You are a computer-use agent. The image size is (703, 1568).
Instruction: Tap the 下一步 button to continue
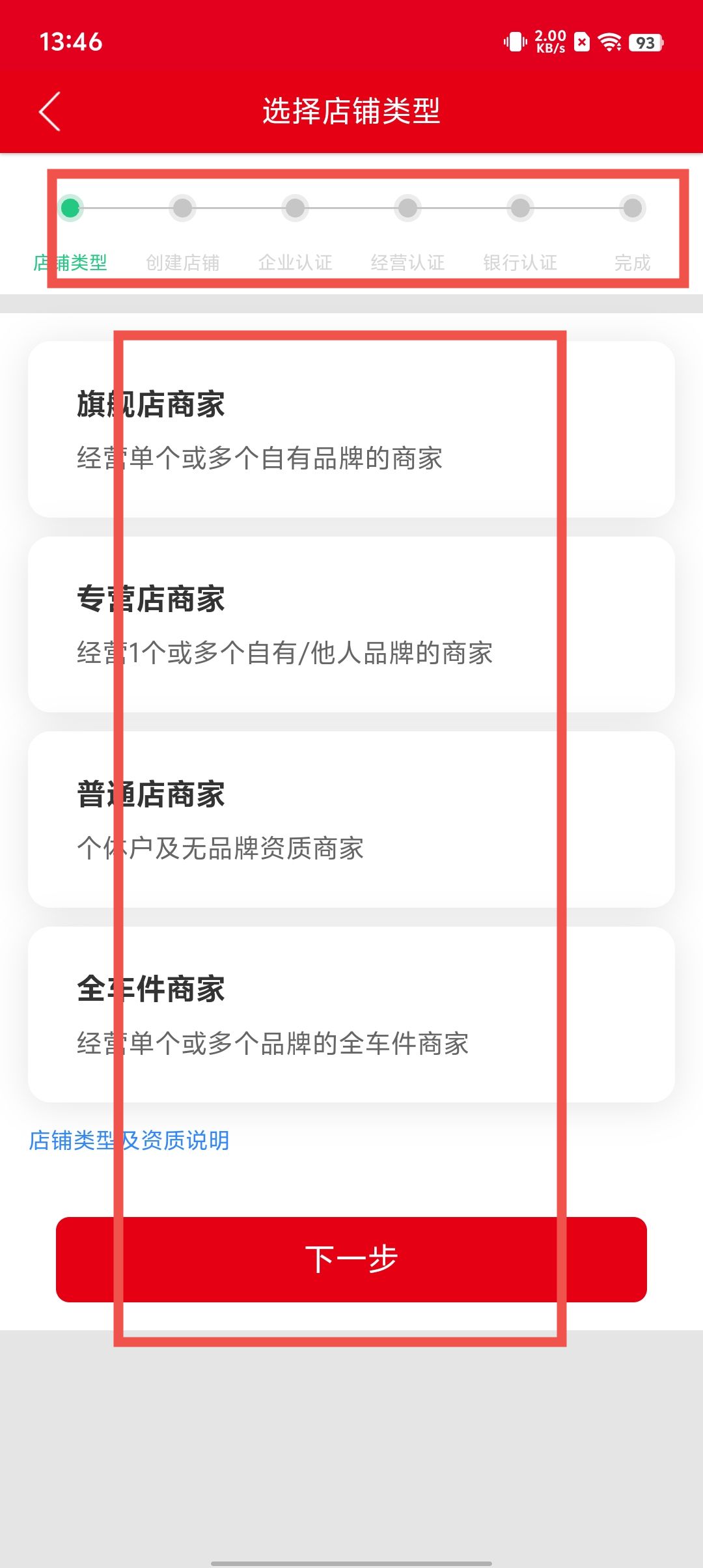[351, 1259]
